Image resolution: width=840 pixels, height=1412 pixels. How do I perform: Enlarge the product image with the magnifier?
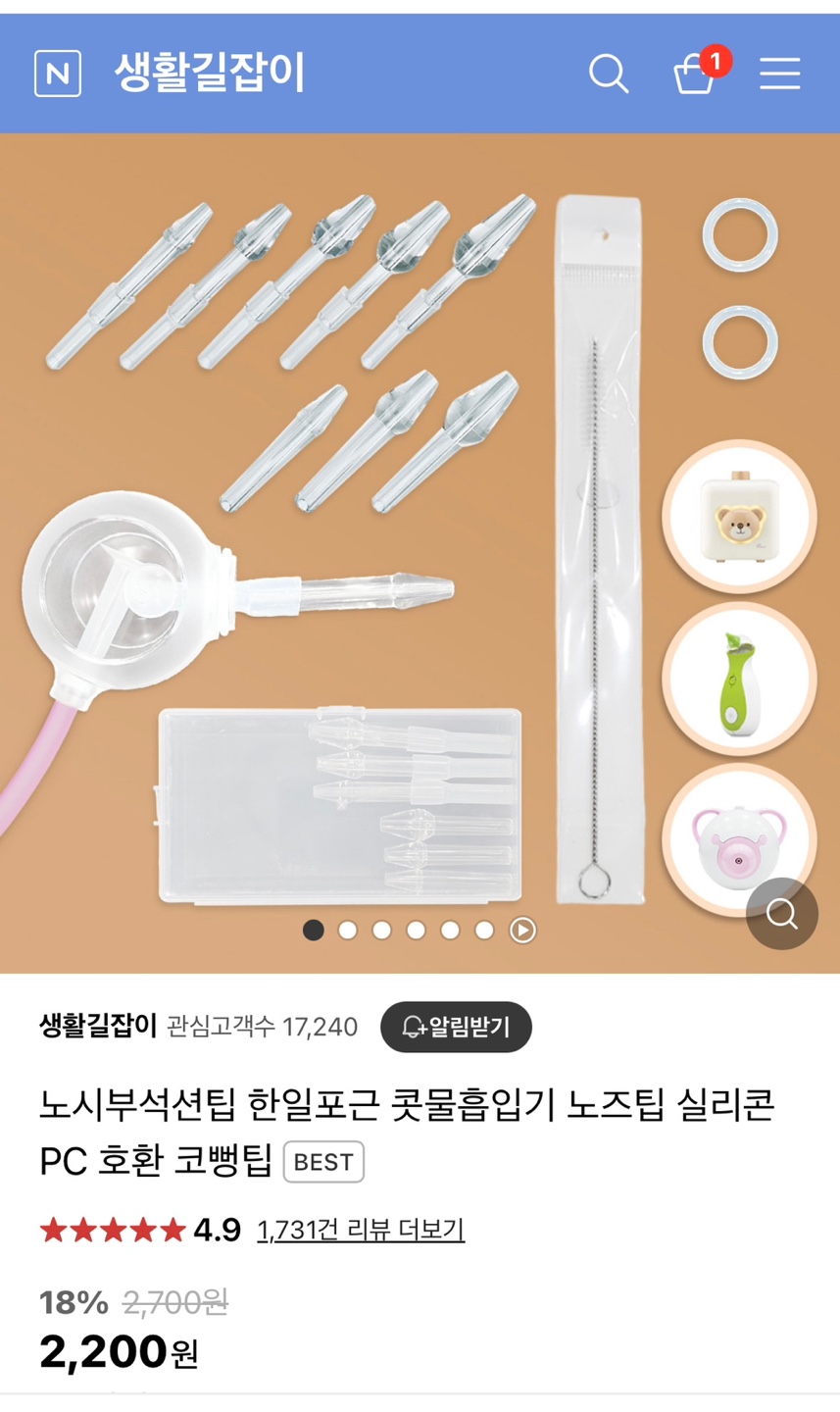click(x=781, y=914)
